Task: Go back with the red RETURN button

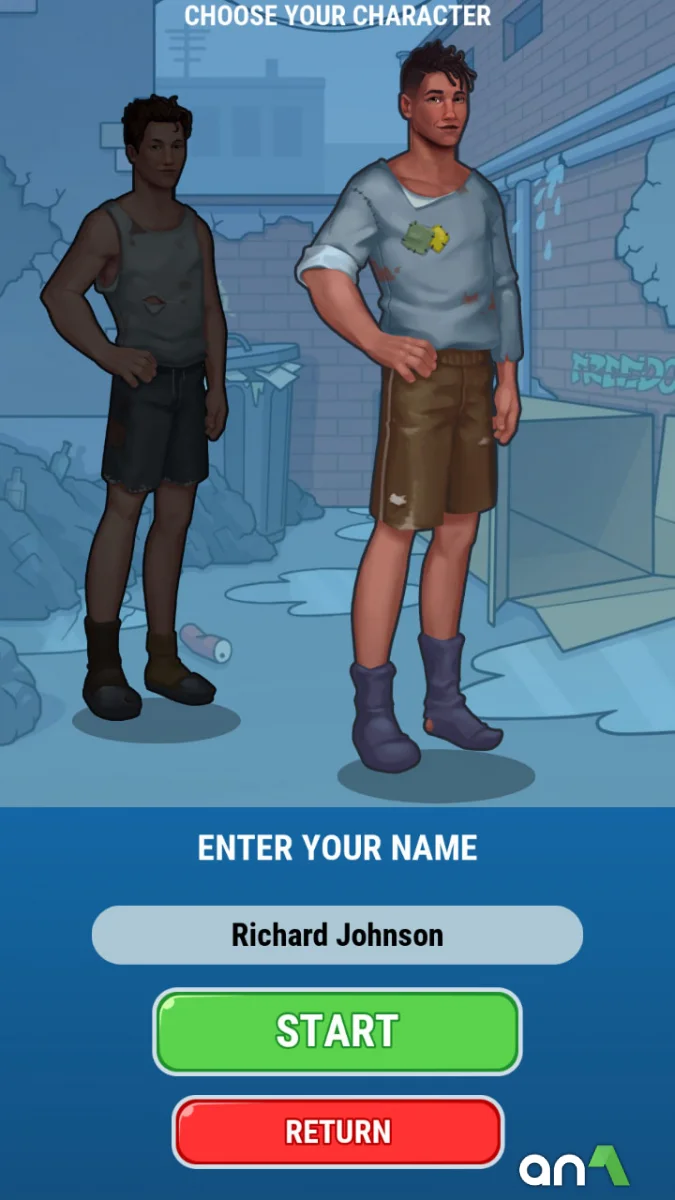Action: coord(337,1132)
